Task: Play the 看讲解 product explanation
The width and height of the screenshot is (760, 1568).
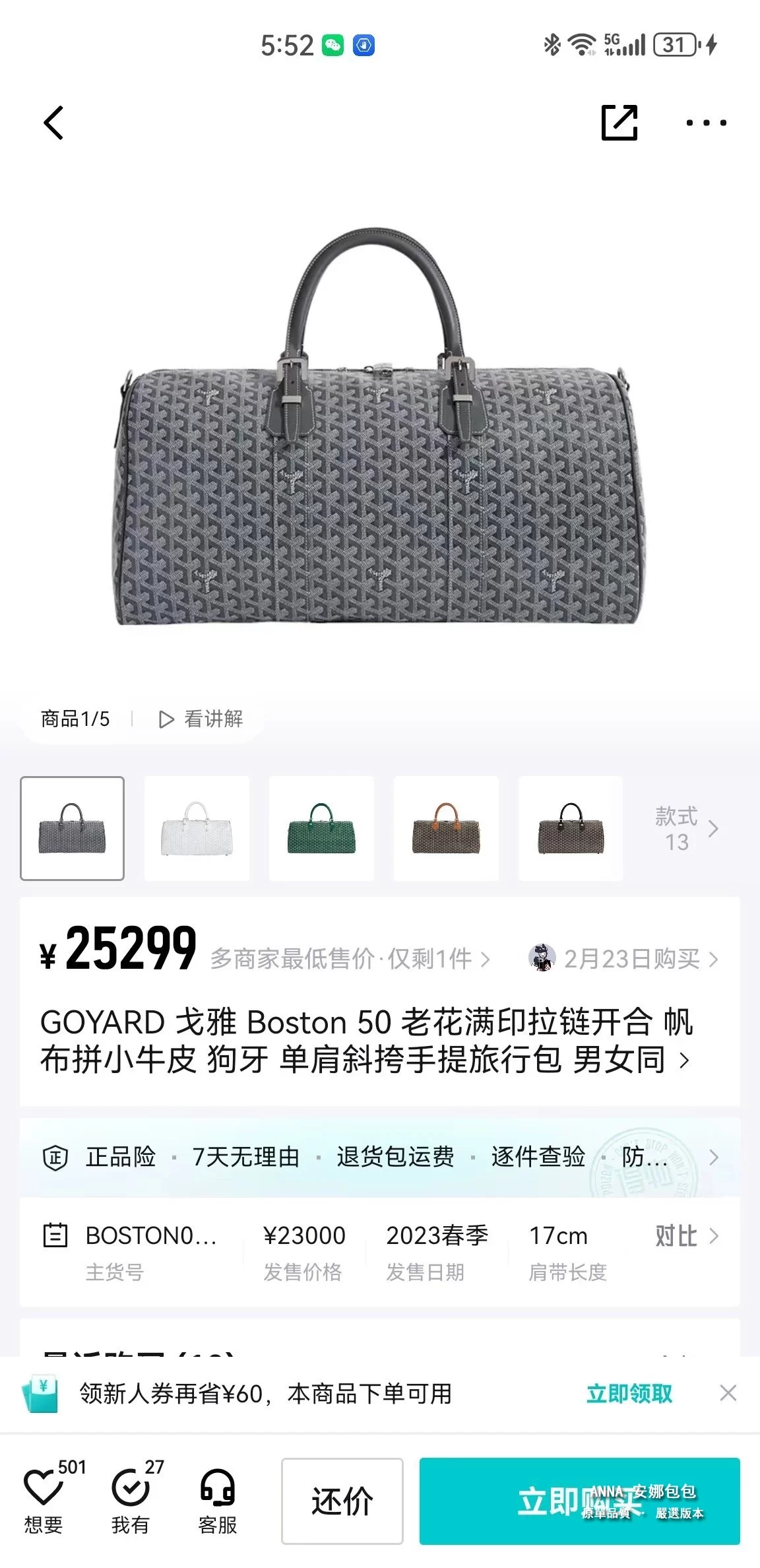Action: (x=201, y=719)
